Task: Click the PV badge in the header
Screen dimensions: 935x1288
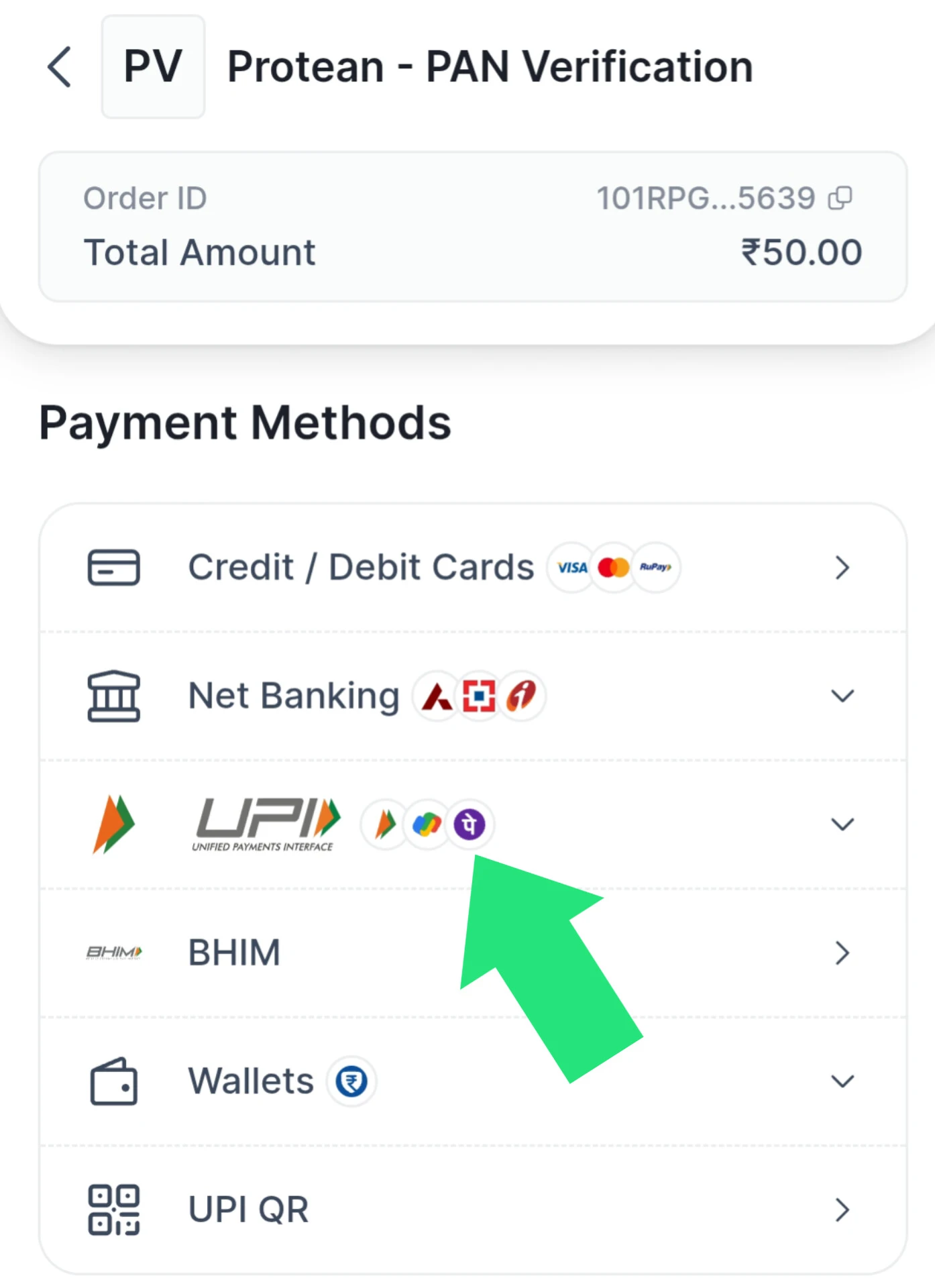Action: coord(153,65)
